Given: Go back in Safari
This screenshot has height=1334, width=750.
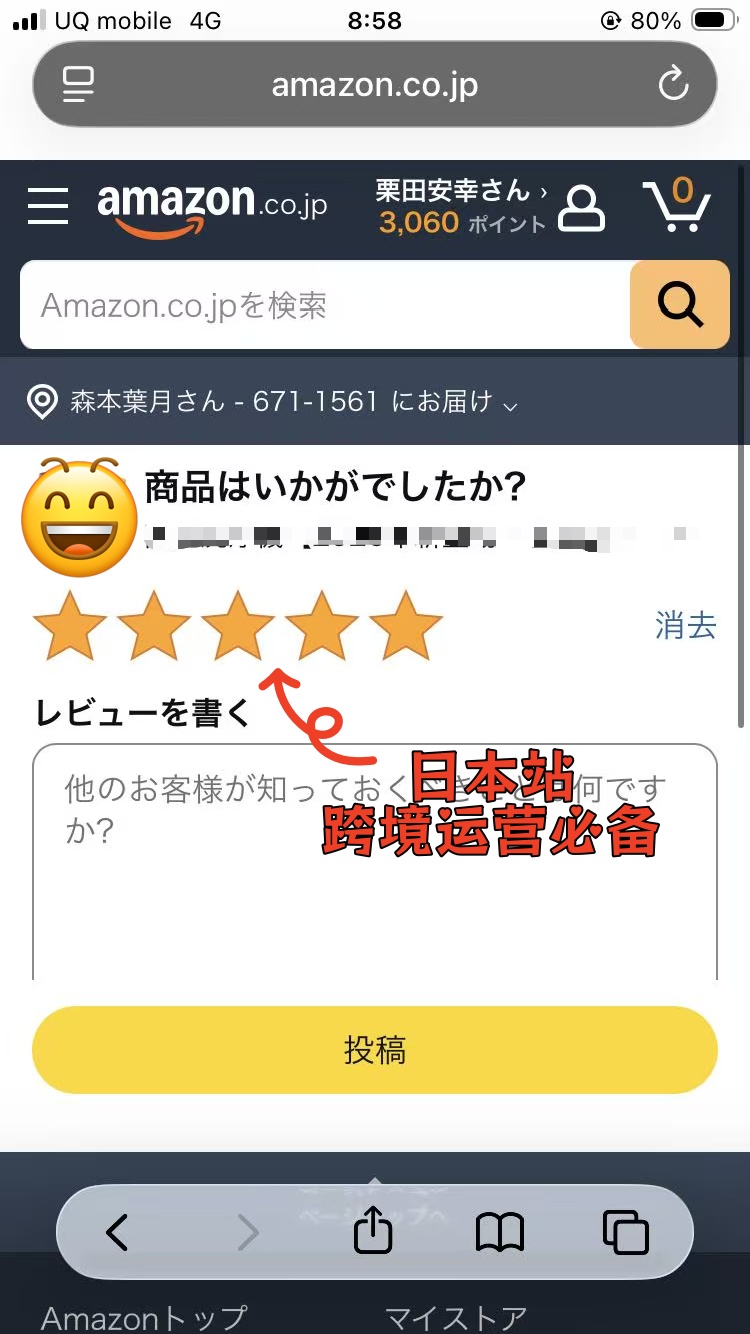Looking at the screenshot, I should 117,1232.
